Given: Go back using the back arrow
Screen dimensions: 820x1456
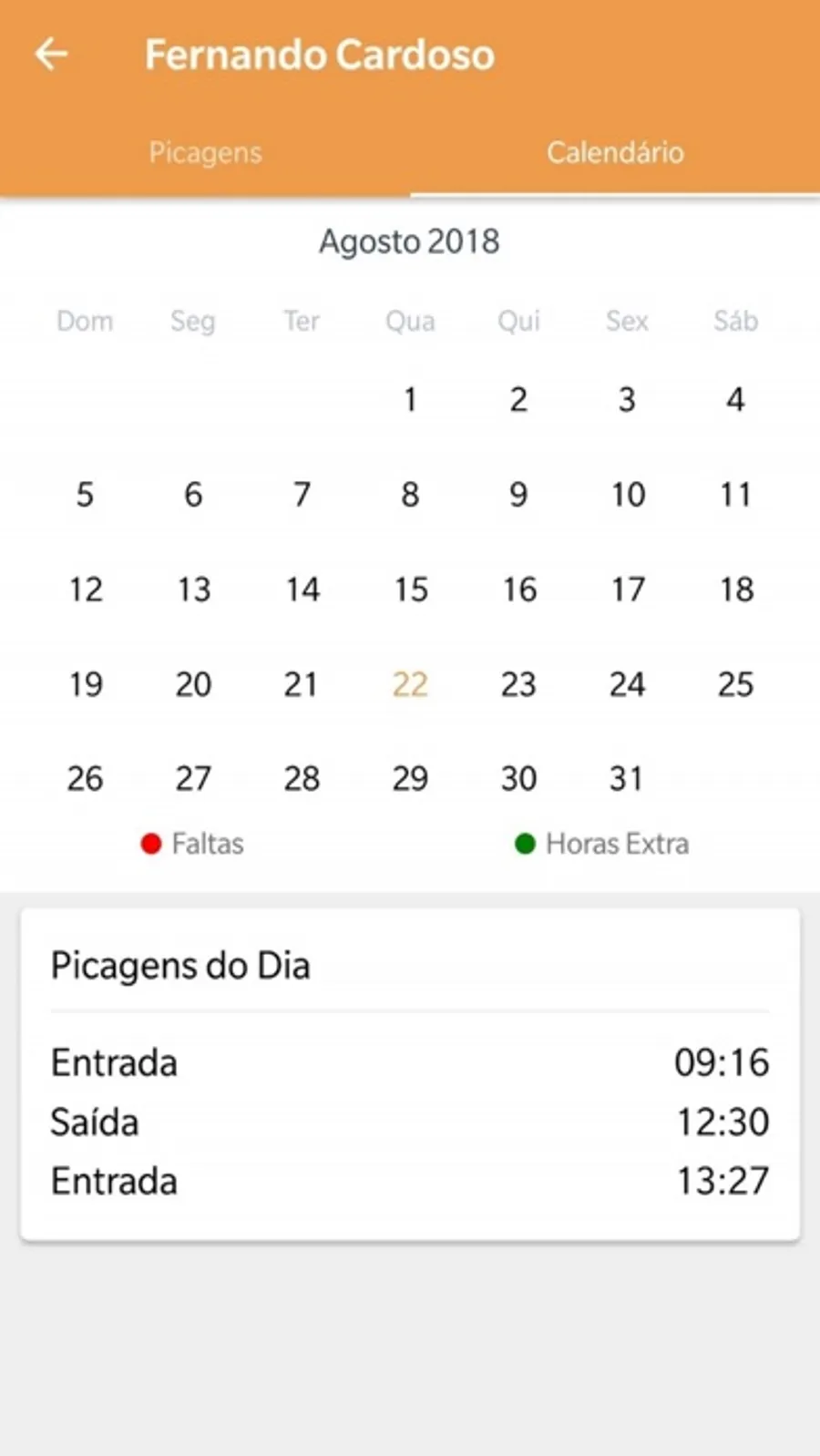Looking at the screenshot, I should (51, 54).
